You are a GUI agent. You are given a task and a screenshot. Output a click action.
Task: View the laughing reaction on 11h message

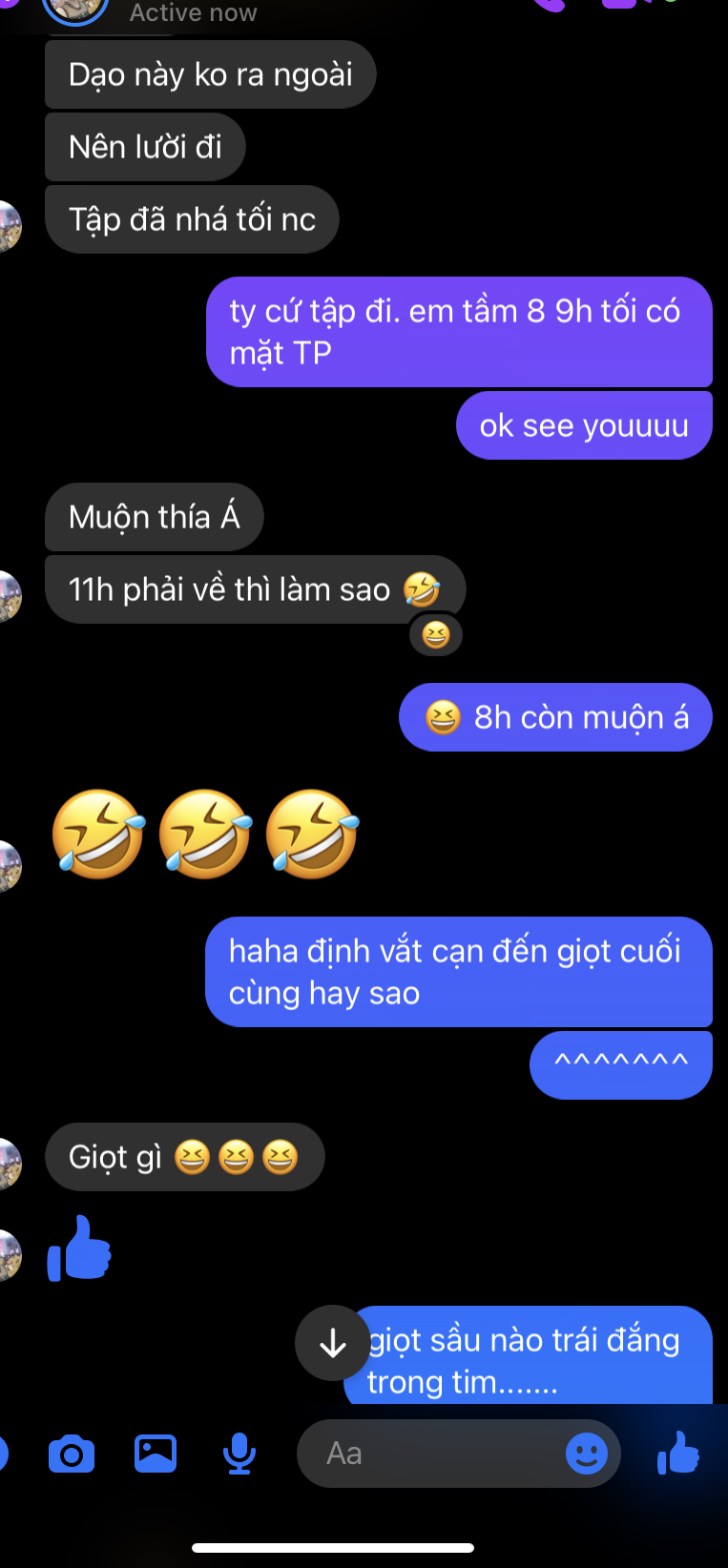pyautogui.click(x=436, y=635)
